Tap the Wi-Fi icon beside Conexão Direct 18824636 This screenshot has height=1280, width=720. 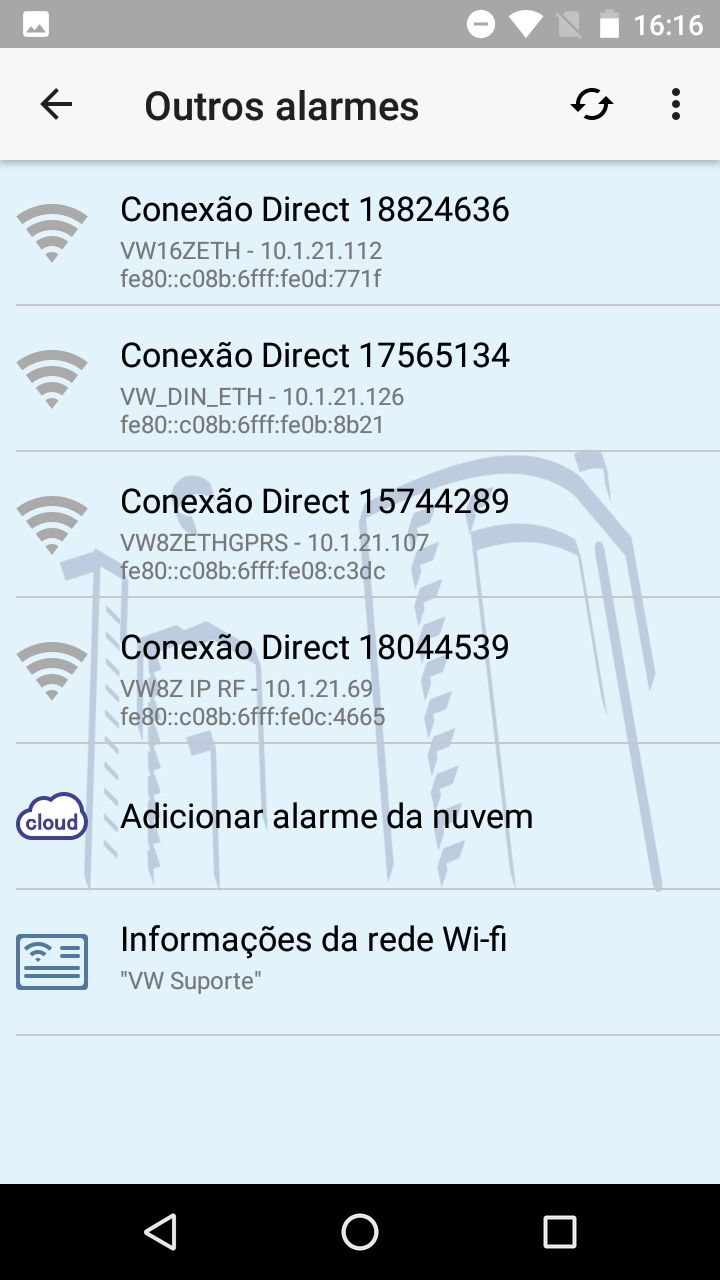[52, 232]
